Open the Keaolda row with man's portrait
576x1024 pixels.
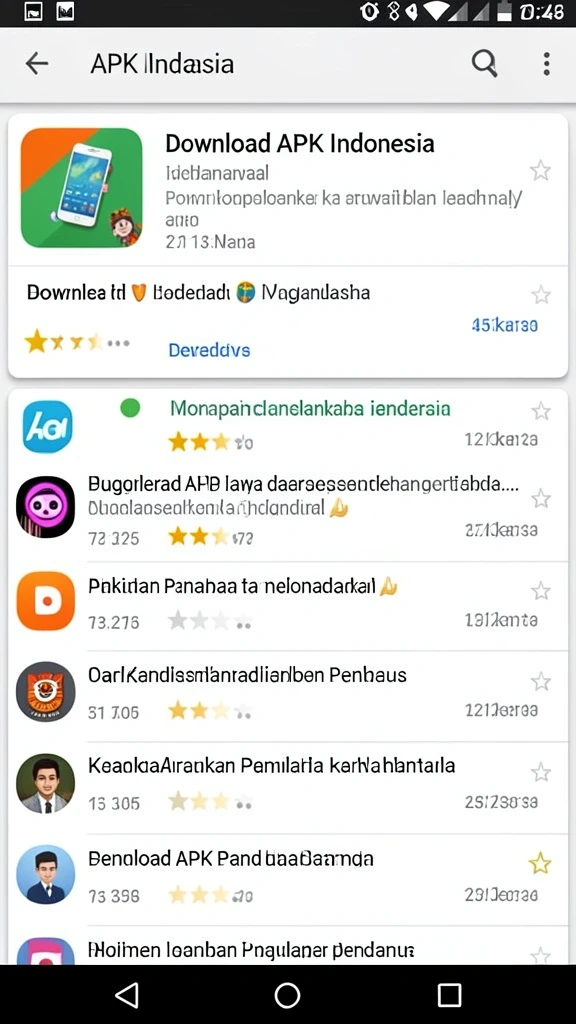pos(288,787)
